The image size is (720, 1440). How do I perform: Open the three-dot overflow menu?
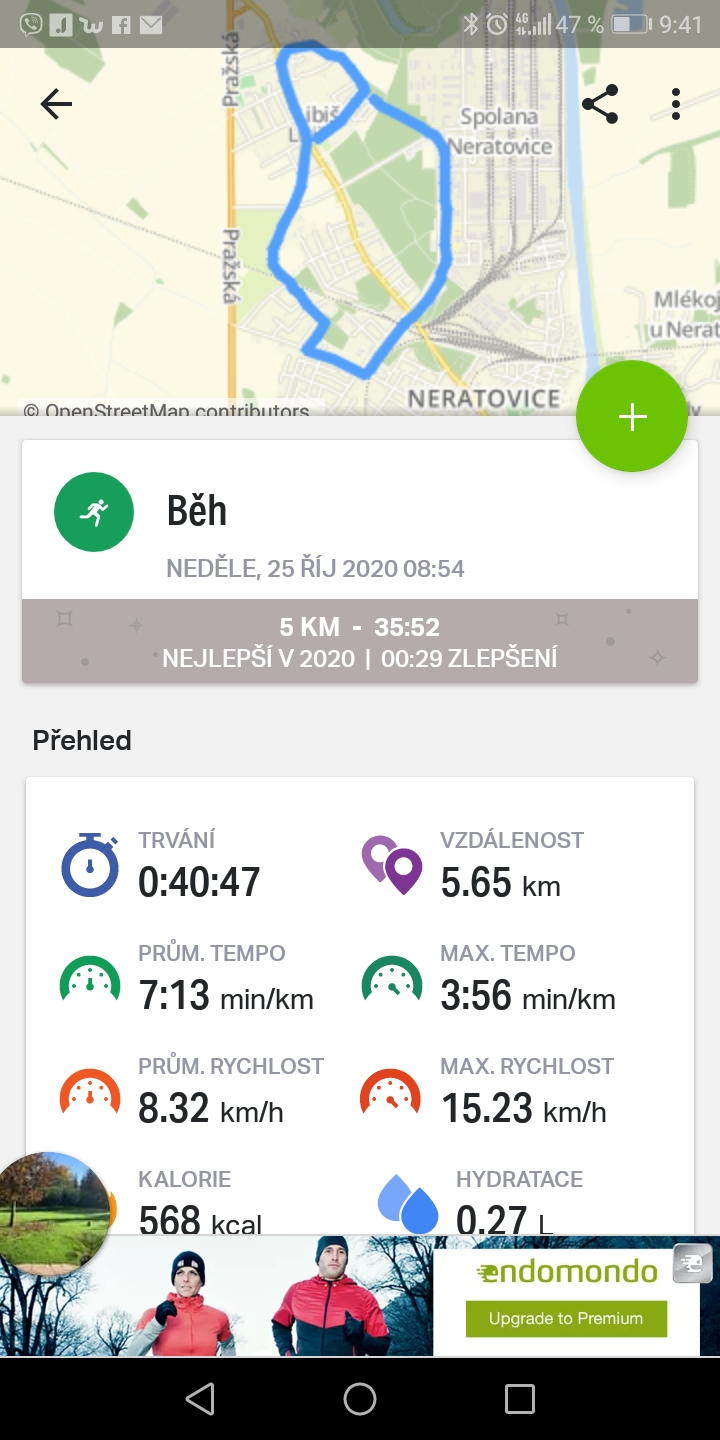click(x=676, y=104)
